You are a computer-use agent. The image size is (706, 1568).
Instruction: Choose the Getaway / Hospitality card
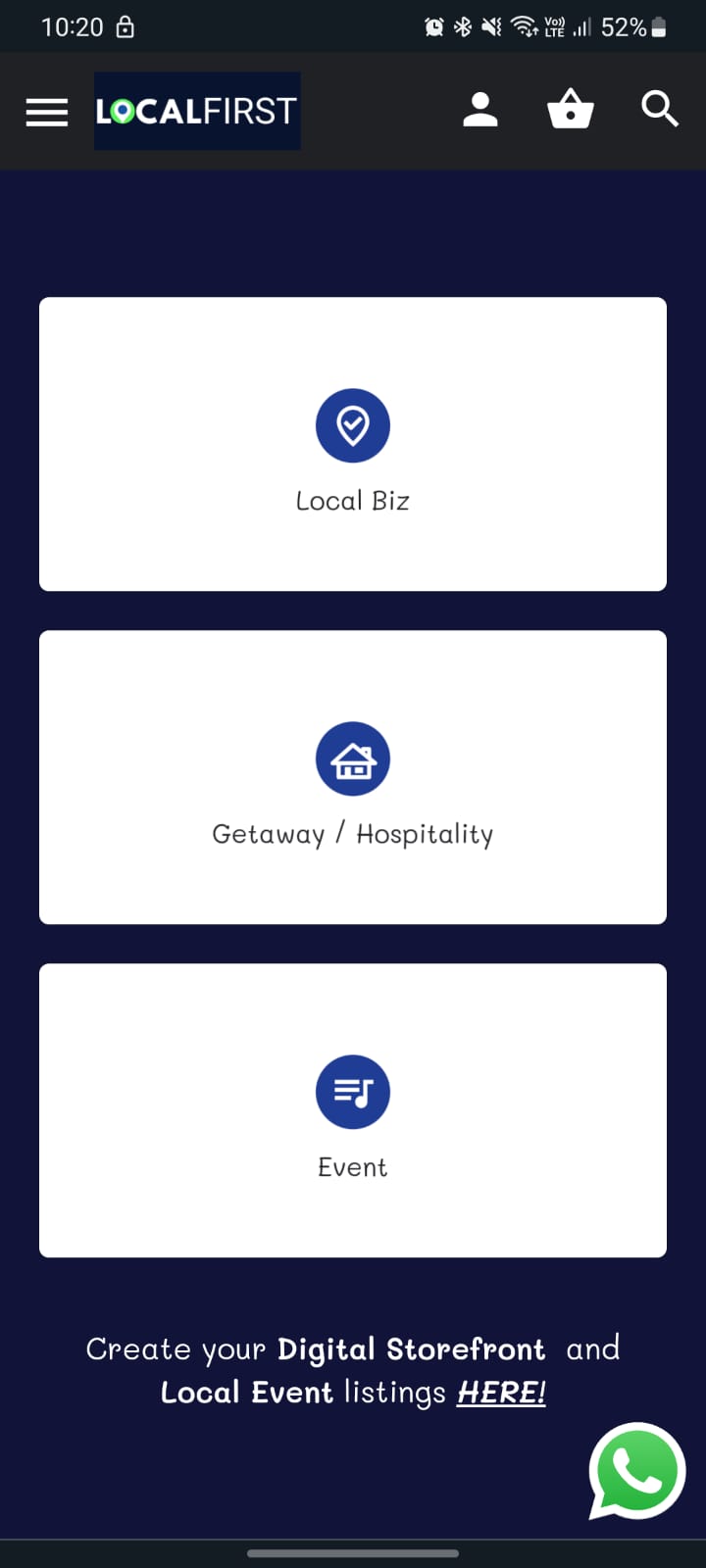353,777
